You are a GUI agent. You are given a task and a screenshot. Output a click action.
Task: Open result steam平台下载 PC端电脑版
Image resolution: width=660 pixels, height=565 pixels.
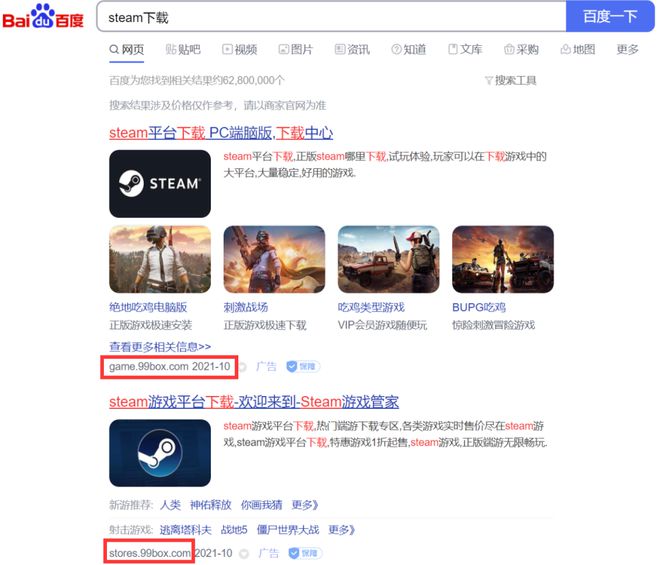[x=220, y=132]
